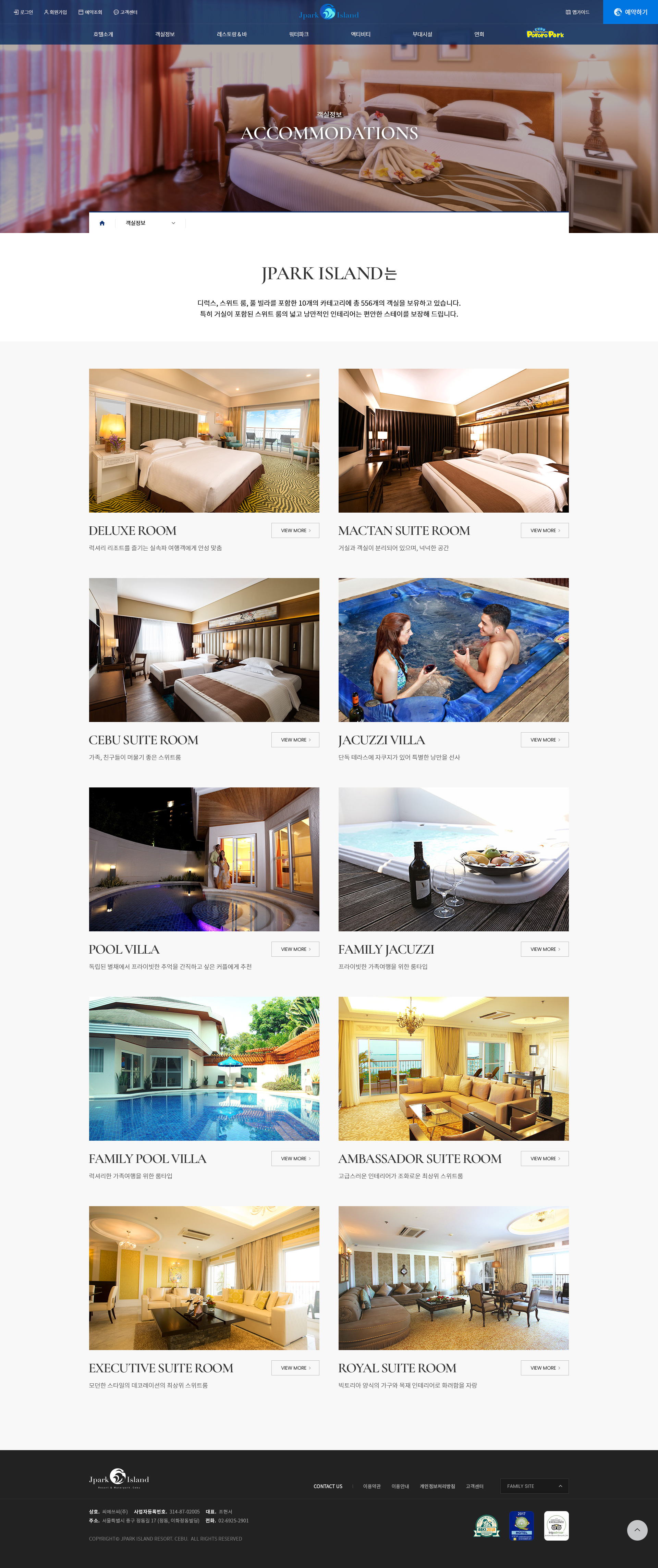Jump back to top with the arrow button
This screenshot has width=658, height=1568.
coord(637,1530)
